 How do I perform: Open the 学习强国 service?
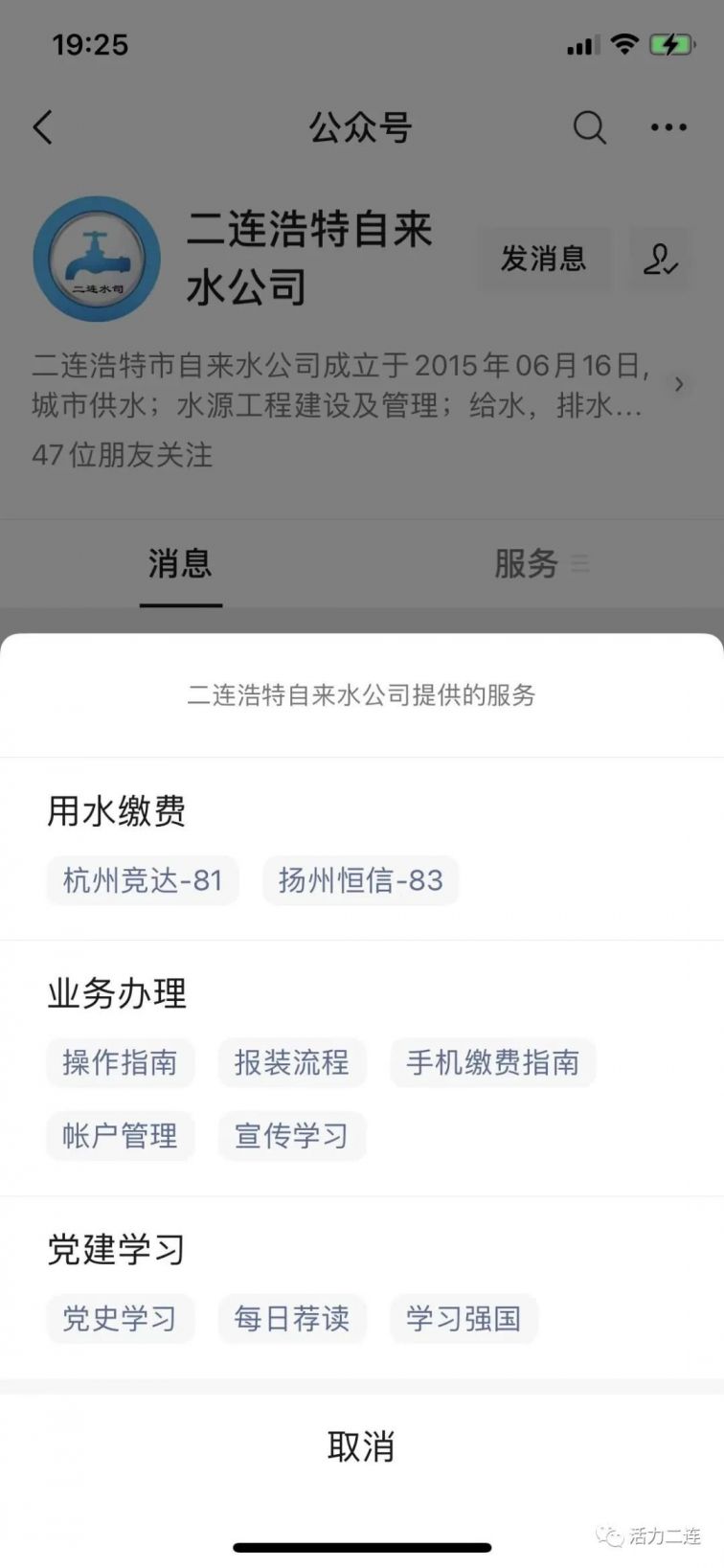click(464, 1319)
